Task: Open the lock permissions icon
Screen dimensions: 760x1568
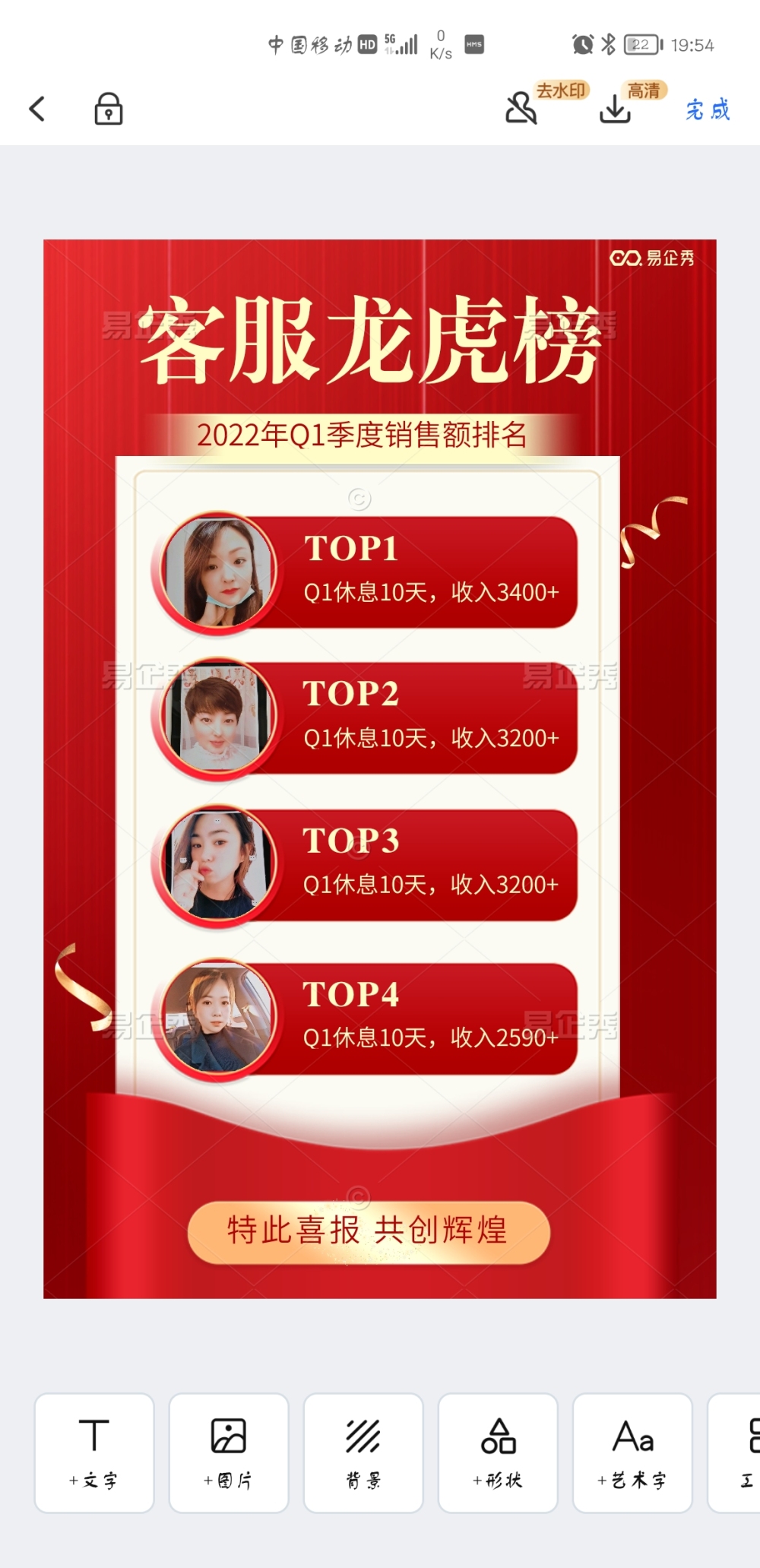Action: click(x=108, y=109)
